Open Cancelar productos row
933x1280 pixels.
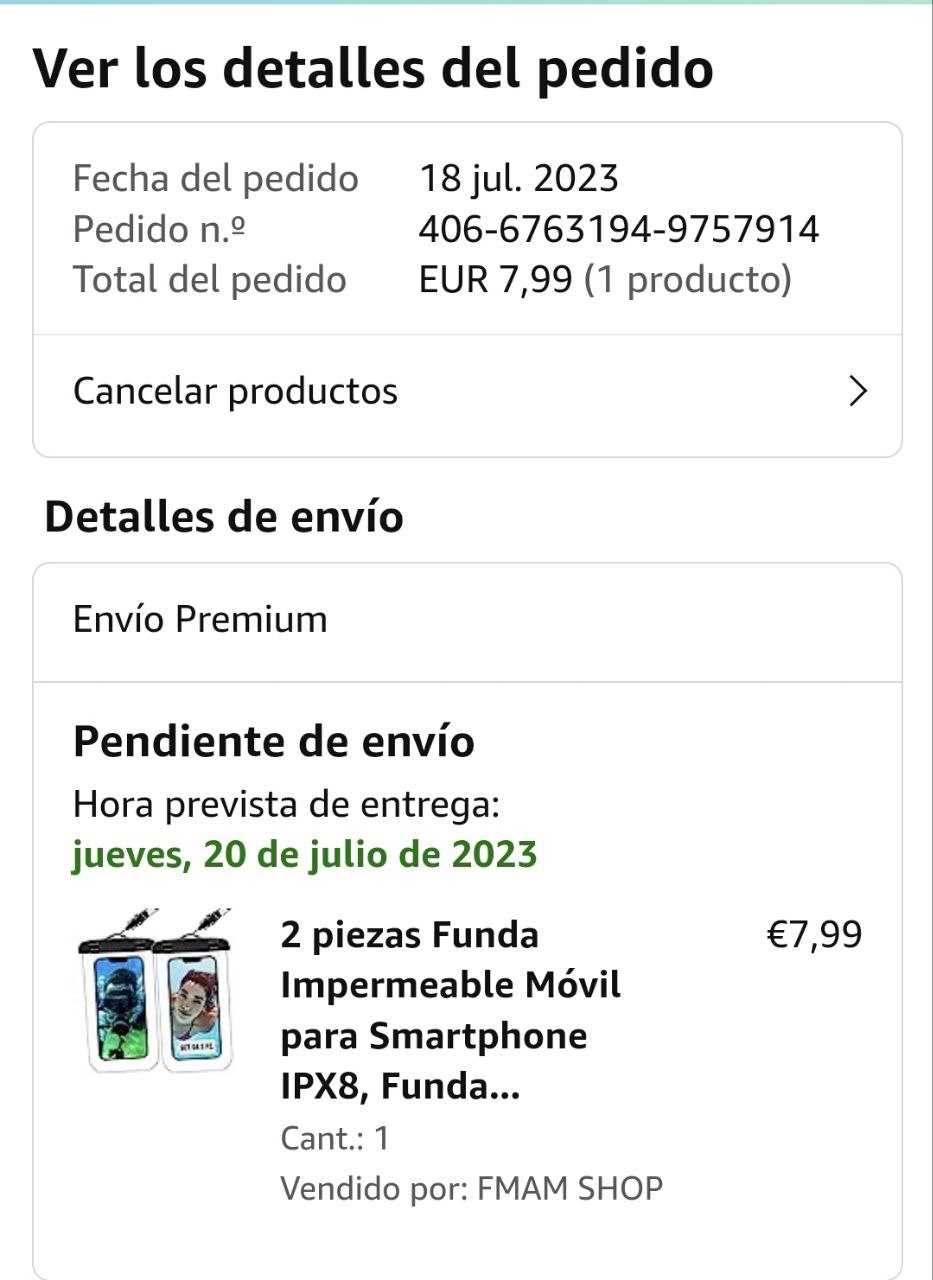[x=467, y=392]
